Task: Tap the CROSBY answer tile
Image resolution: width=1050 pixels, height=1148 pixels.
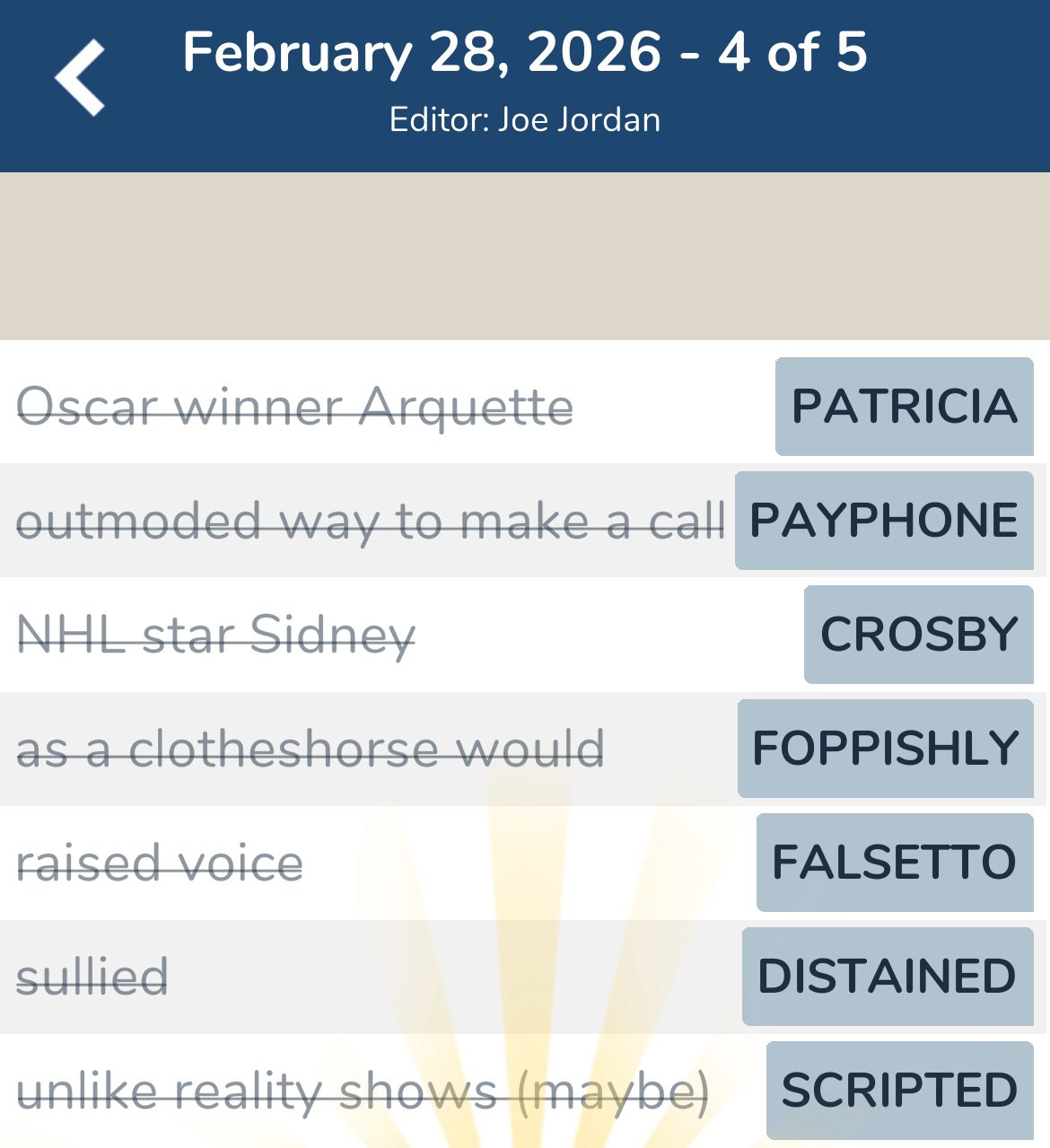Action: pyautogui.click(x=917, y=635)
